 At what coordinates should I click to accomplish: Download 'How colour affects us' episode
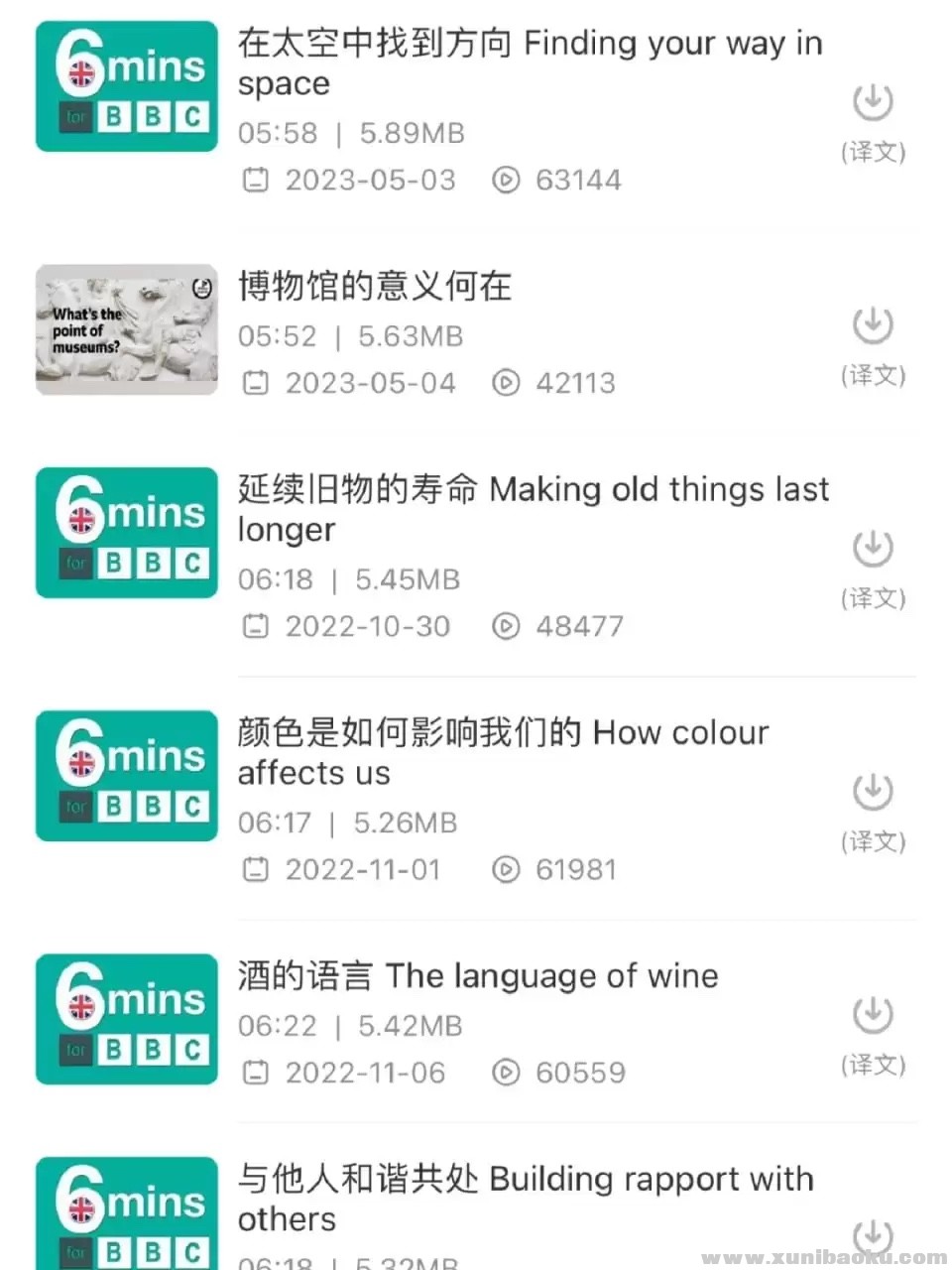pyautogui.click(x=872, y=790)
